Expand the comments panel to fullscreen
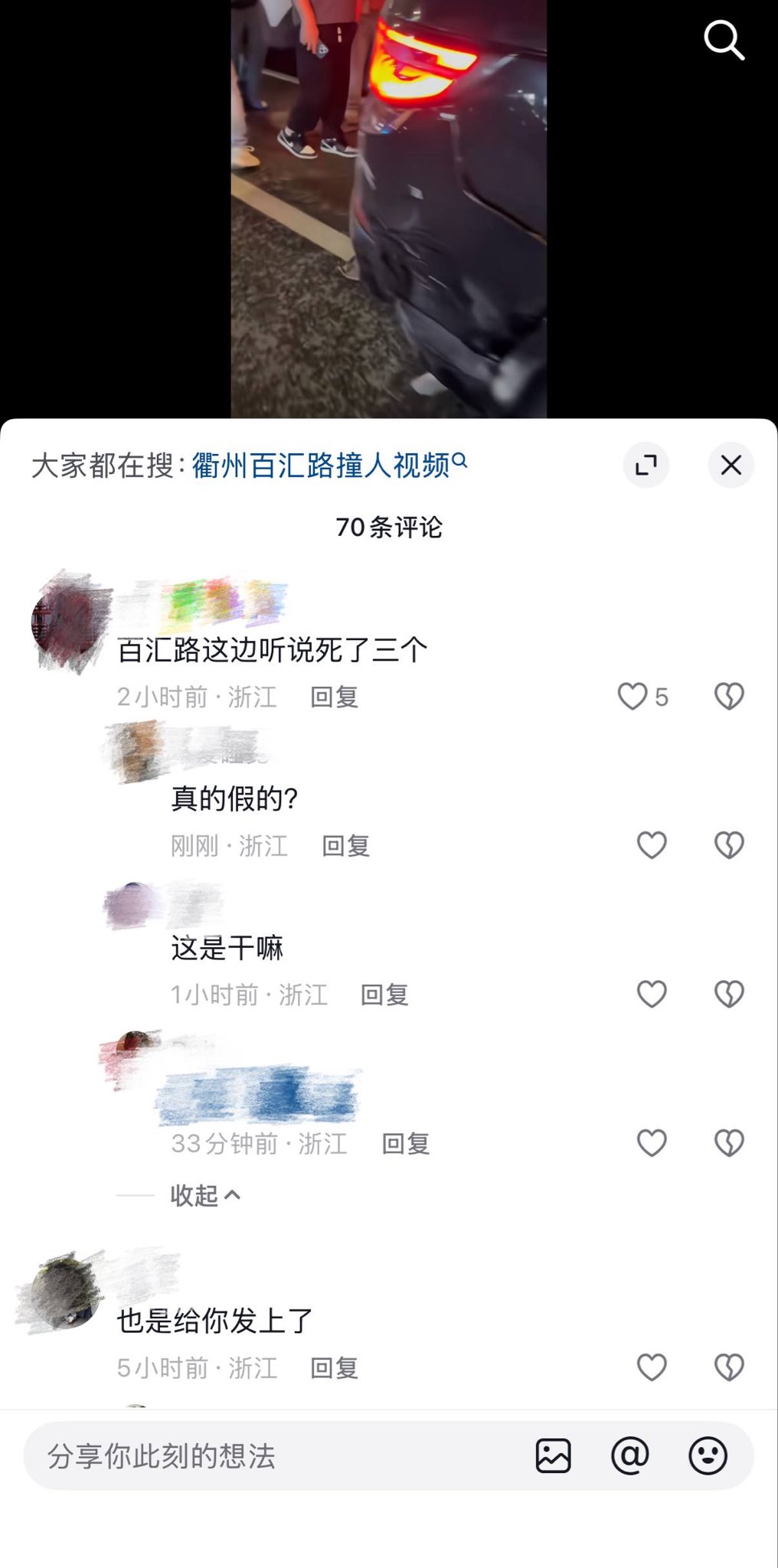This screenshot has height=1568, width=778. 646,465
